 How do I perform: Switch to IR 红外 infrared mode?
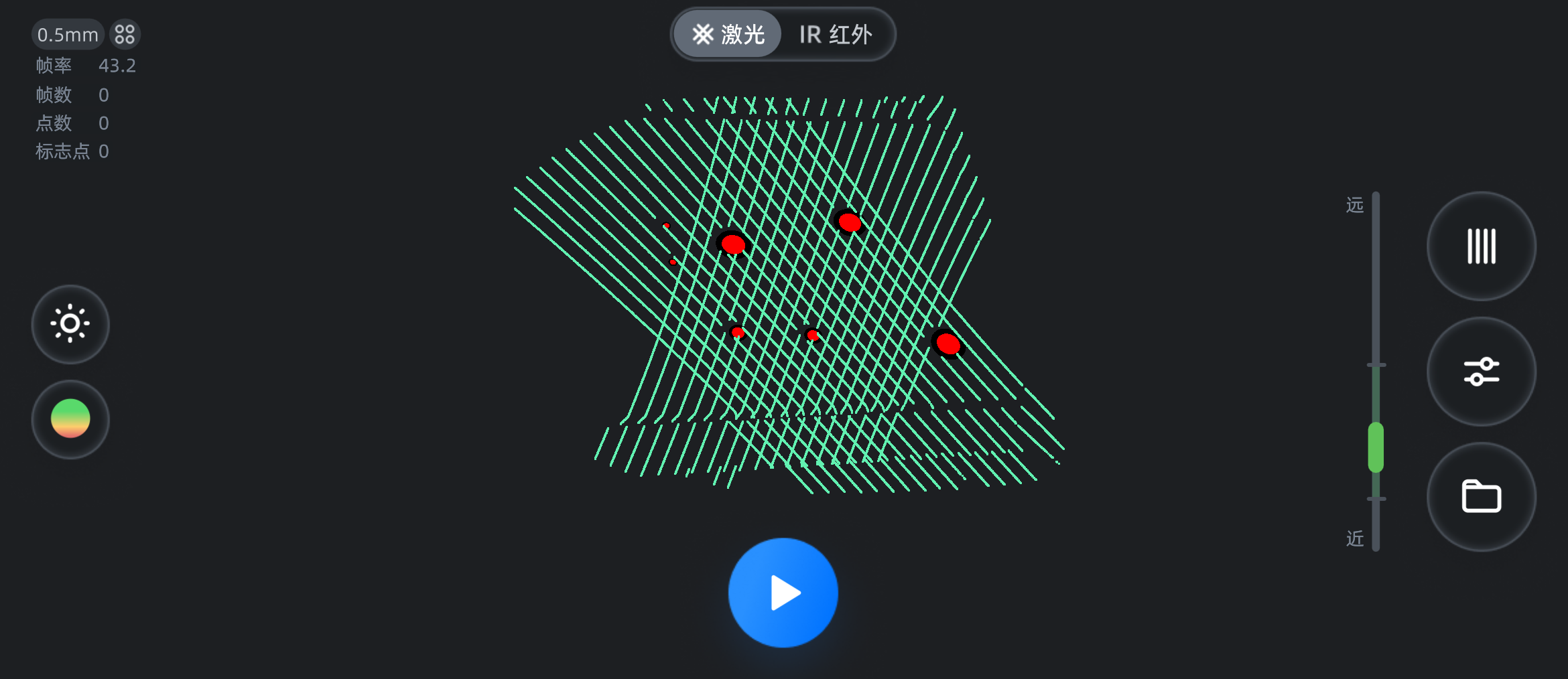836,34
